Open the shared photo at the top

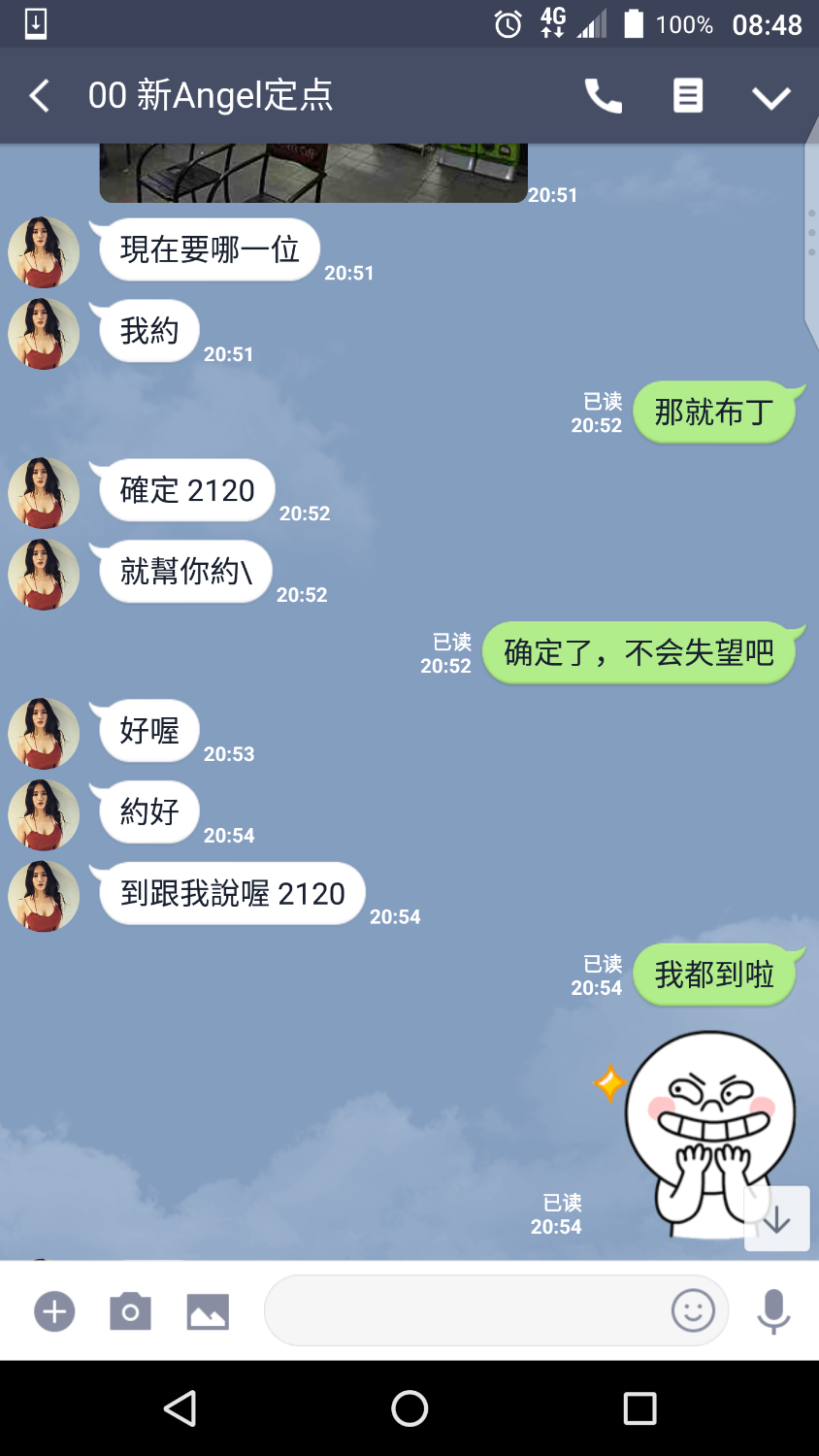[313, 173]
